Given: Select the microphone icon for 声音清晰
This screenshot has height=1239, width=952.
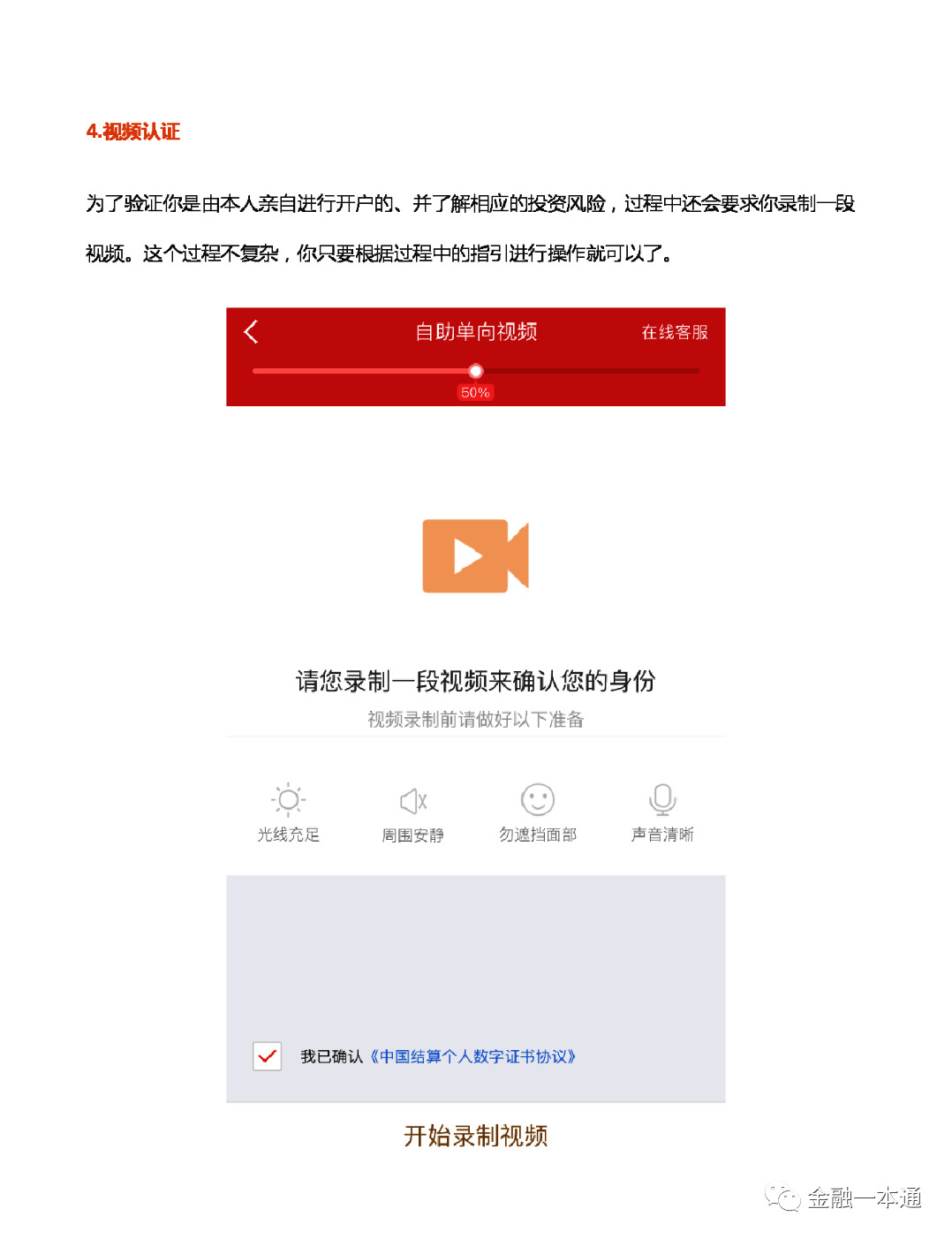Looking at the screenshot, I should (x=662, y=800).
